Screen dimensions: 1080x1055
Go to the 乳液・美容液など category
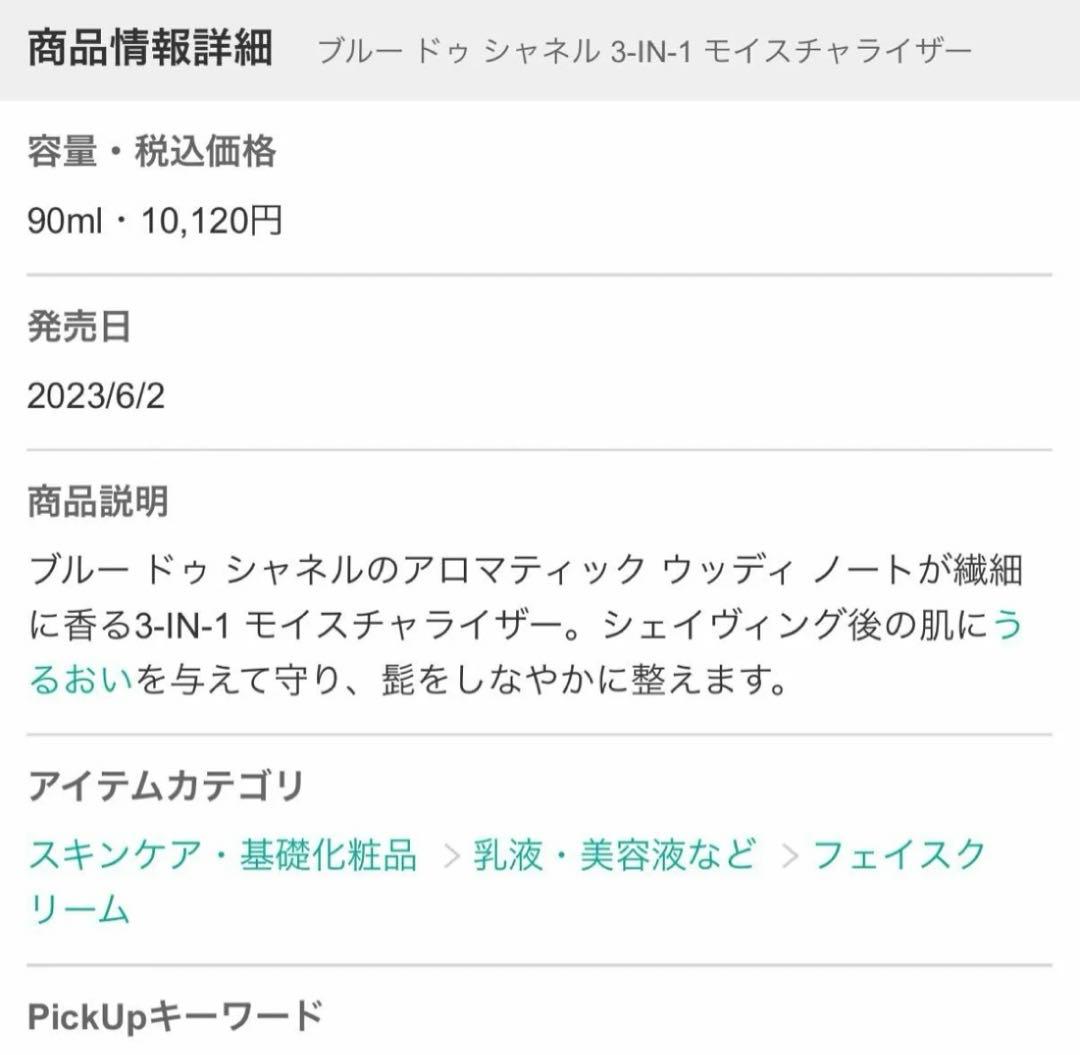(x=612, y=856)
